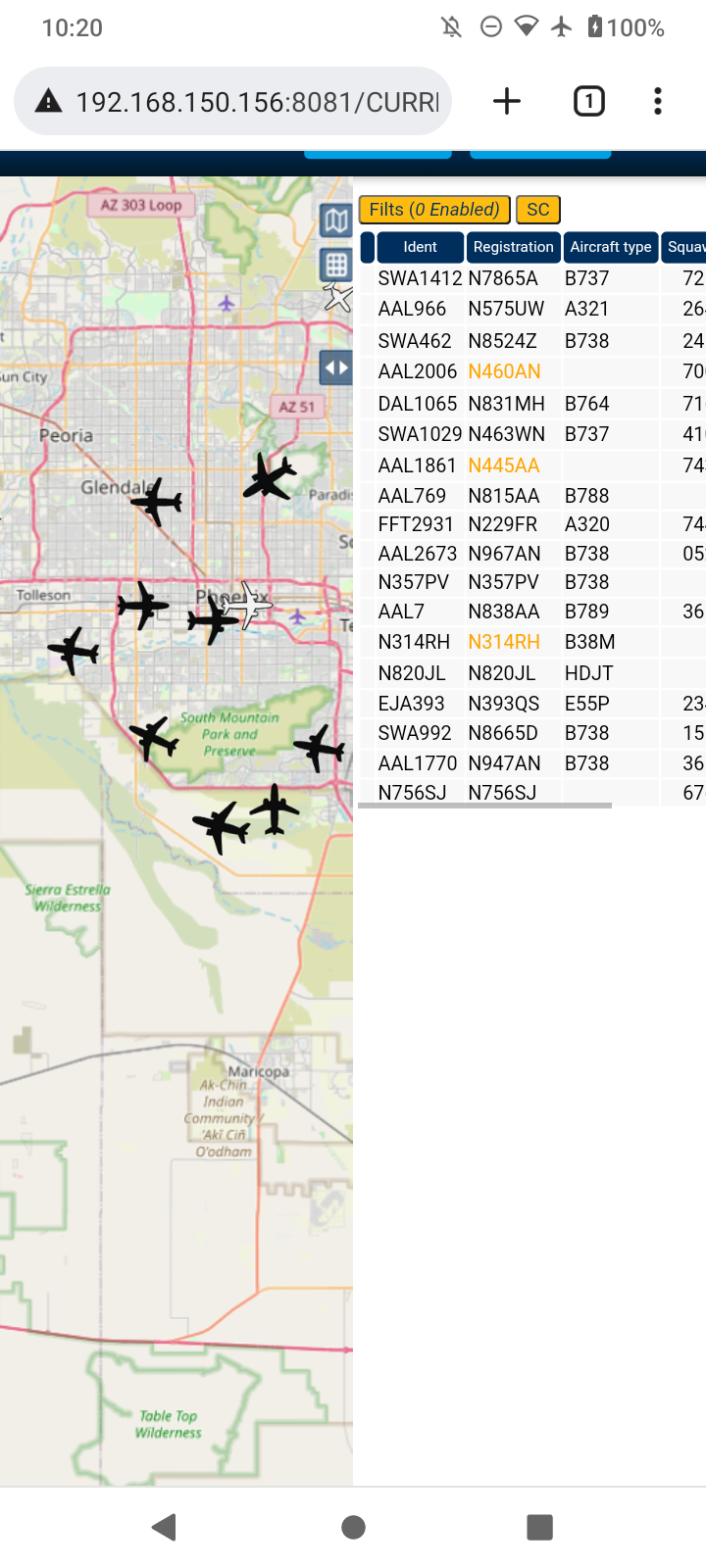Open the map layers icon
Image resolution: width=706 pixels, height=1568 pixels.
point(336,221)
